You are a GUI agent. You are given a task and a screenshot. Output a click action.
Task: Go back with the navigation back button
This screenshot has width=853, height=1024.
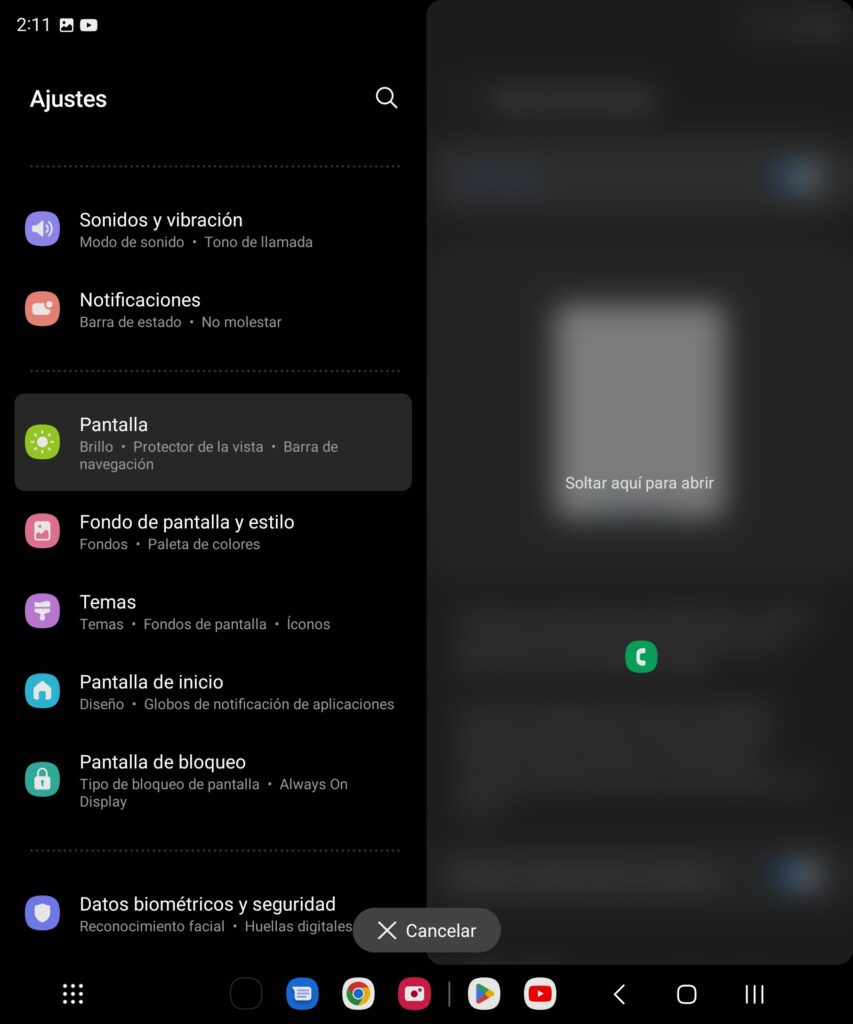[x=619, y=993]
